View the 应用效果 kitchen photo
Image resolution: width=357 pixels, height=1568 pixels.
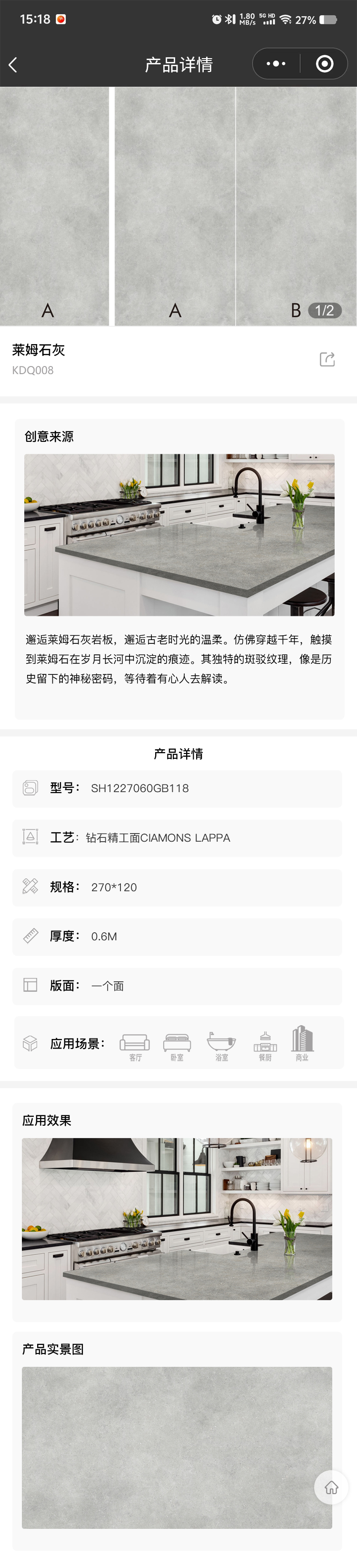[x=177, y=1219]
